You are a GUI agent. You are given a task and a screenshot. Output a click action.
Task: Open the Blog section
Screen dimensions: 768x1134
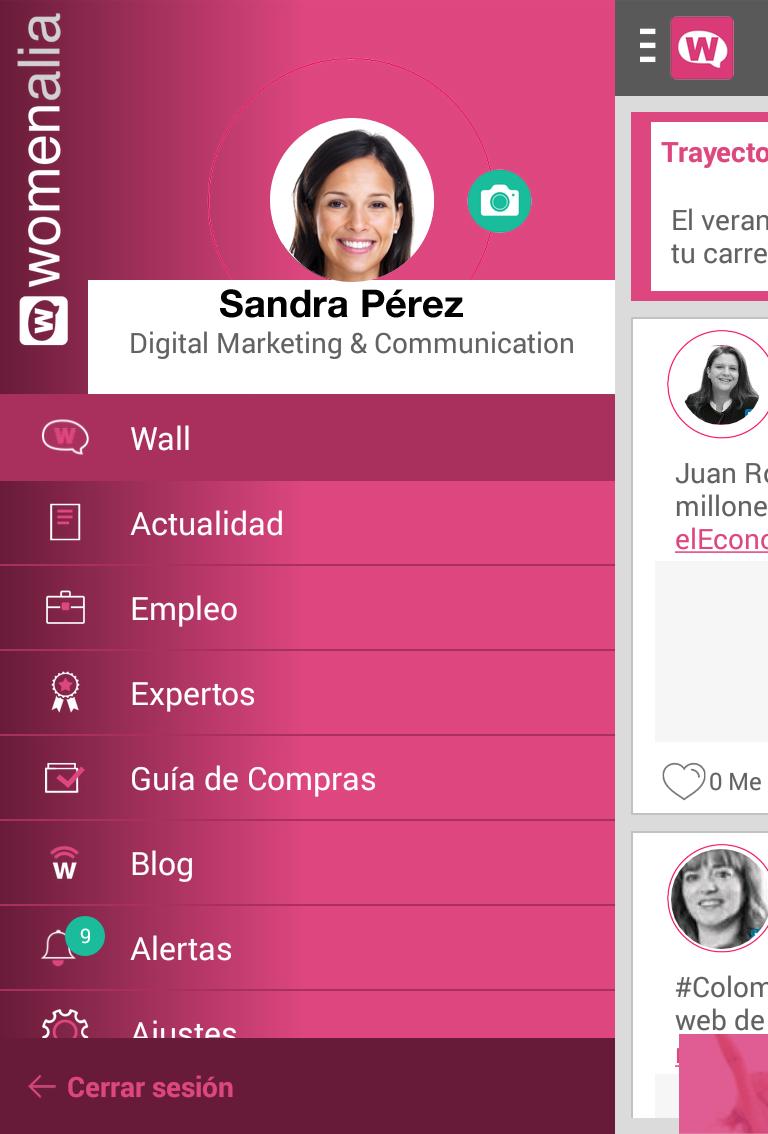click(162, 863)
